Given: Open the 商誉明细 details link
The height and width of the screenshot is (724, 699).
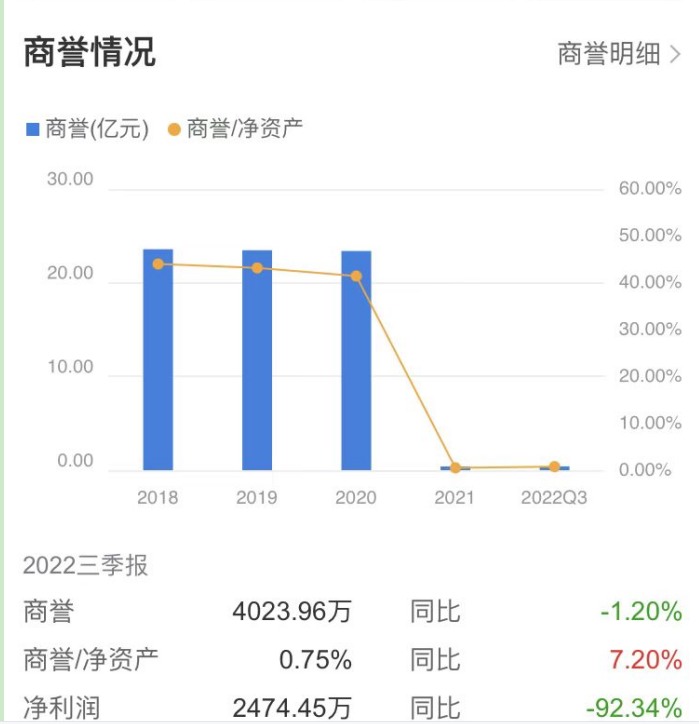Looking at the screenshot, I should coord(618,54).
